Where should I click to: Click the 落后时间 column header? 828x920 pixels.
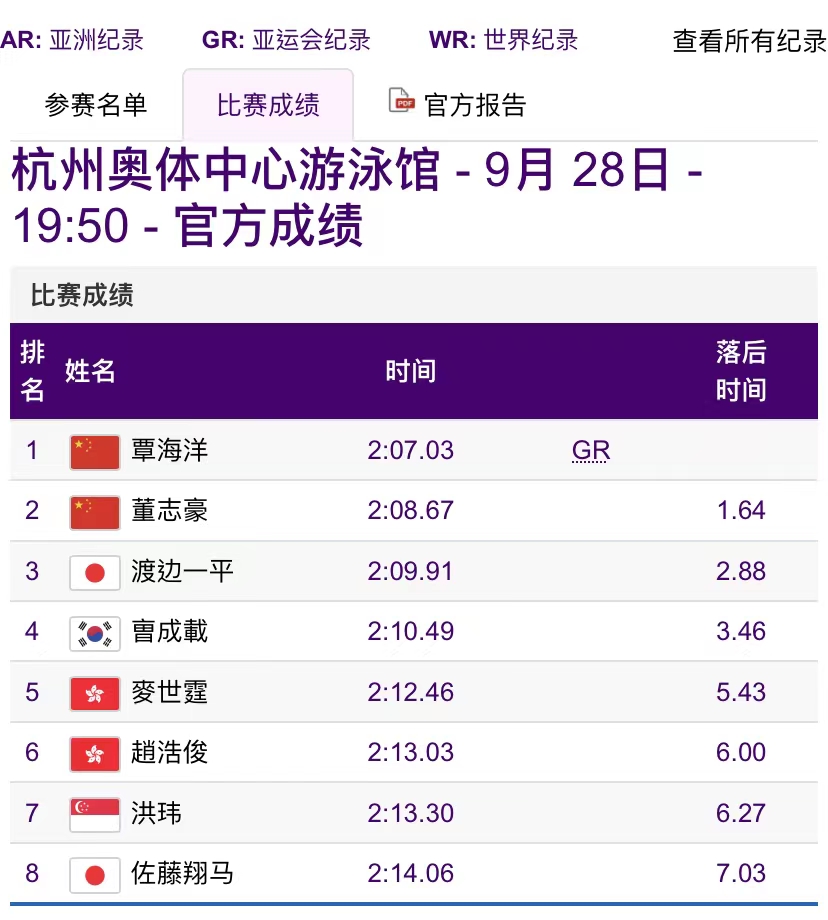(x=741, y=370)
